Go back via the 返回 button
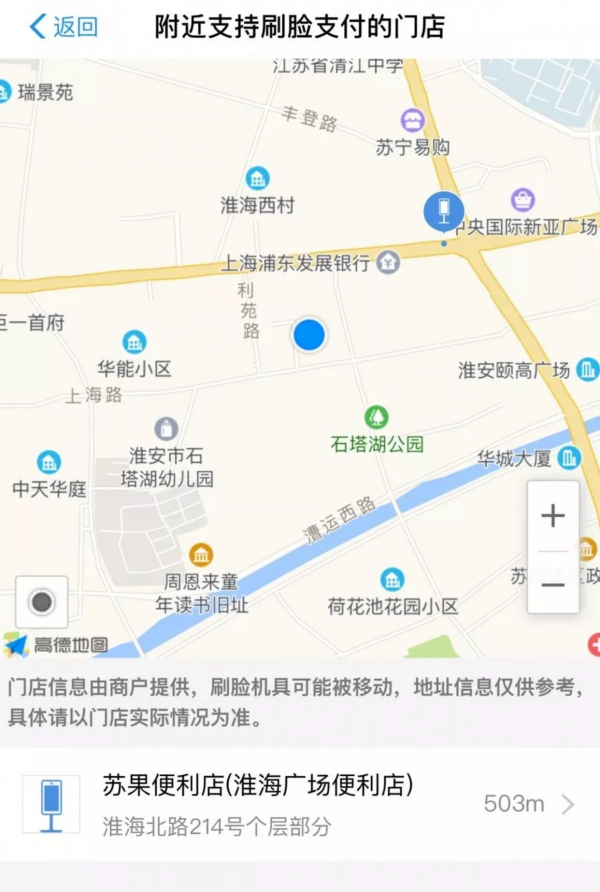This screenshot has height=892, width=600. 64,27
